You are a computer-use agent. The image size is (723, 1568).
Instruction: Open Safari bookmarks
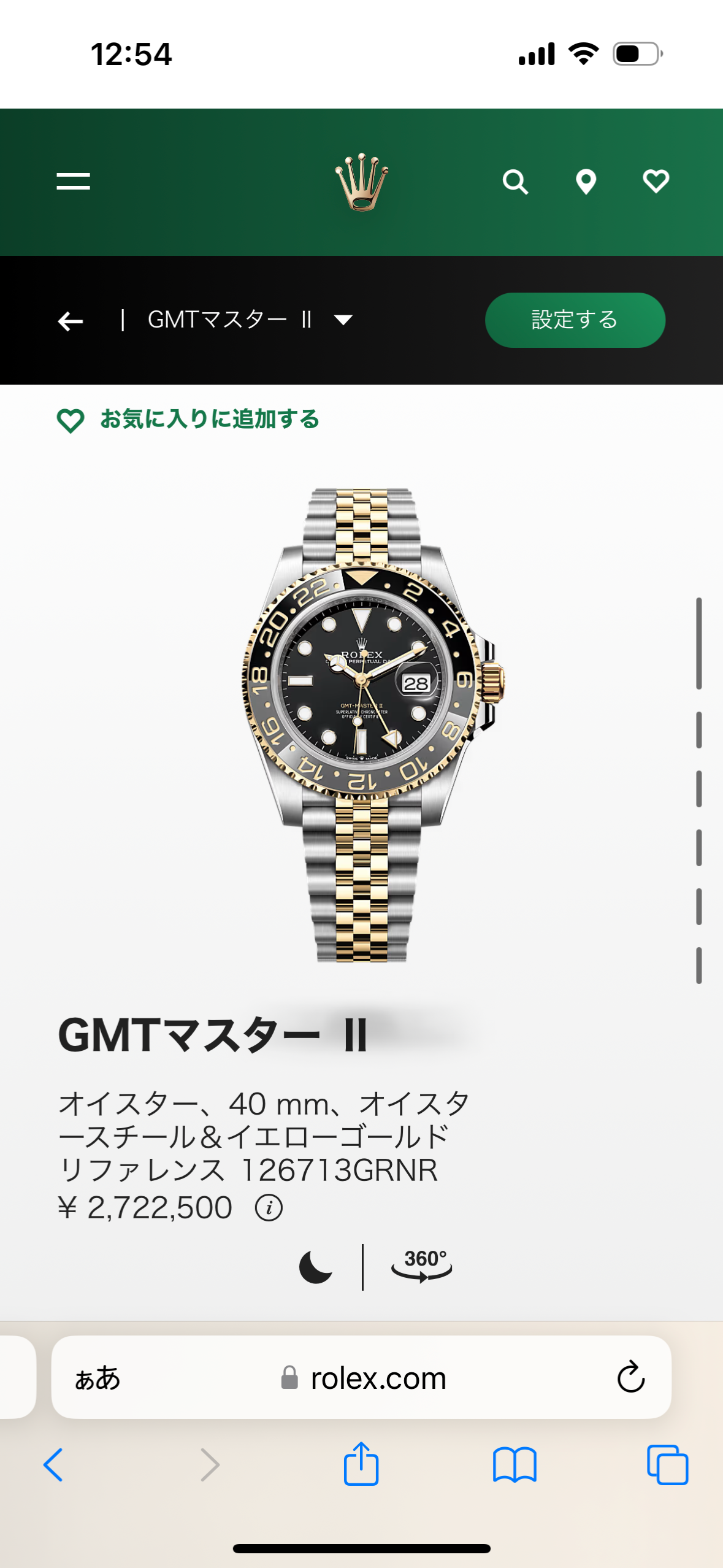coord(515,1465)
